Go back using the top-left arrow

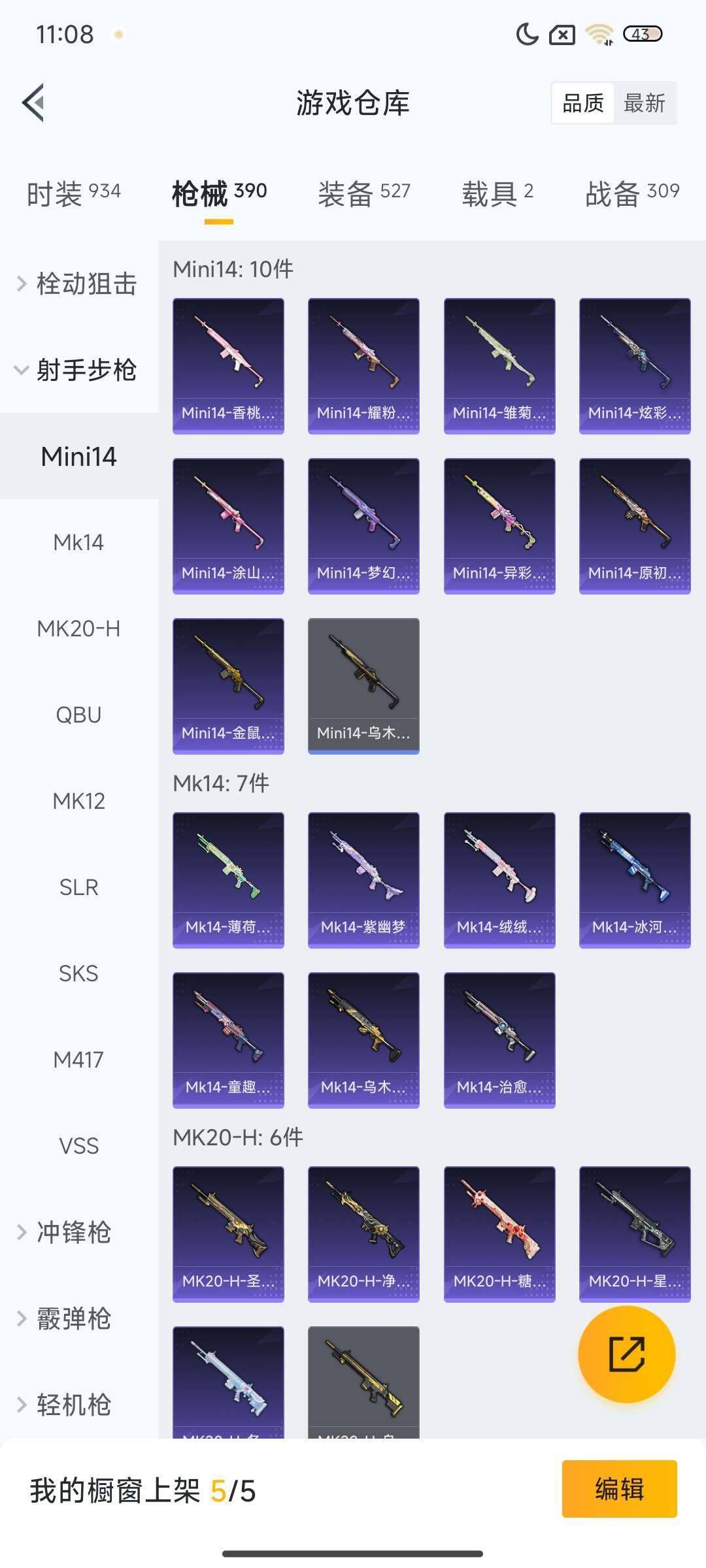click(34, 103)
